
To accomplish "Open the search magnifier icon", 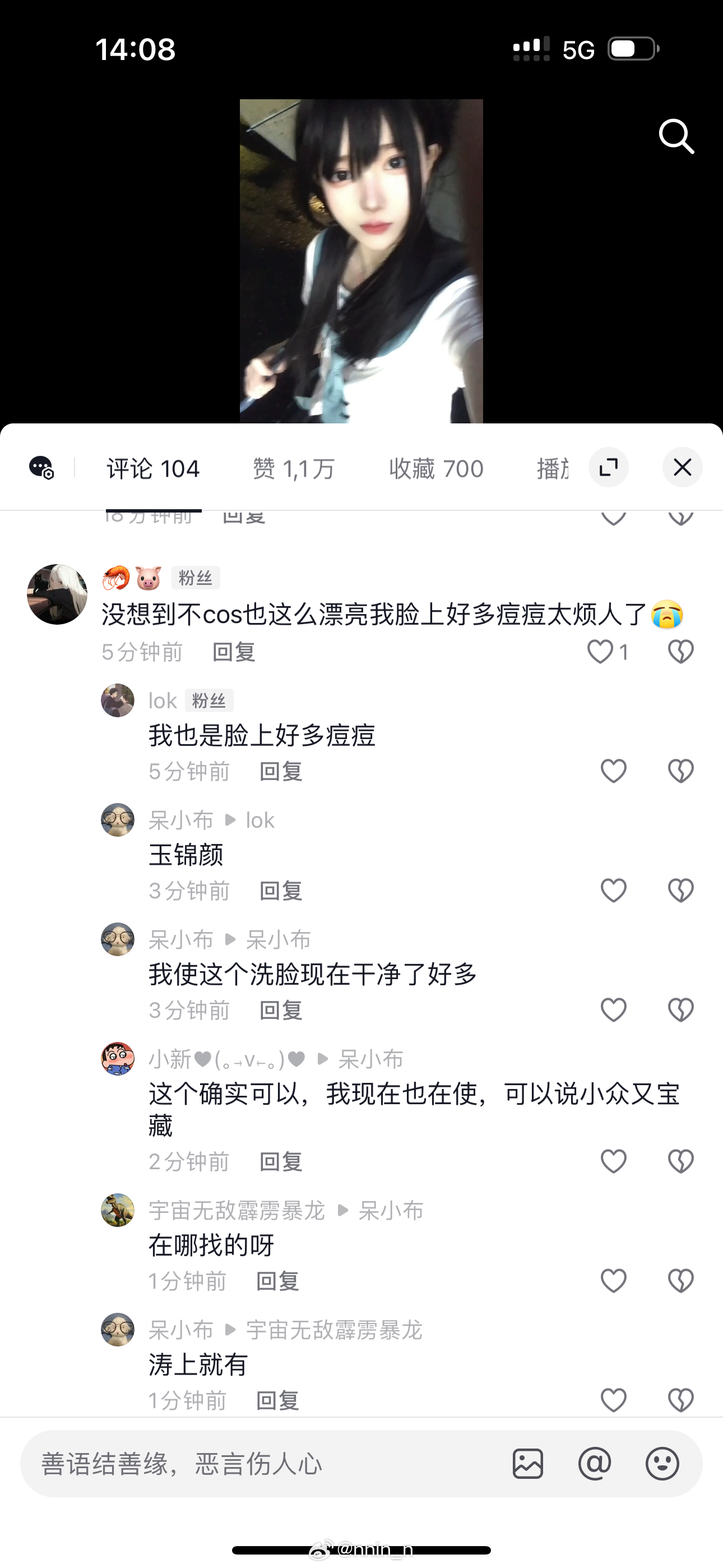I will click(676, 136).
